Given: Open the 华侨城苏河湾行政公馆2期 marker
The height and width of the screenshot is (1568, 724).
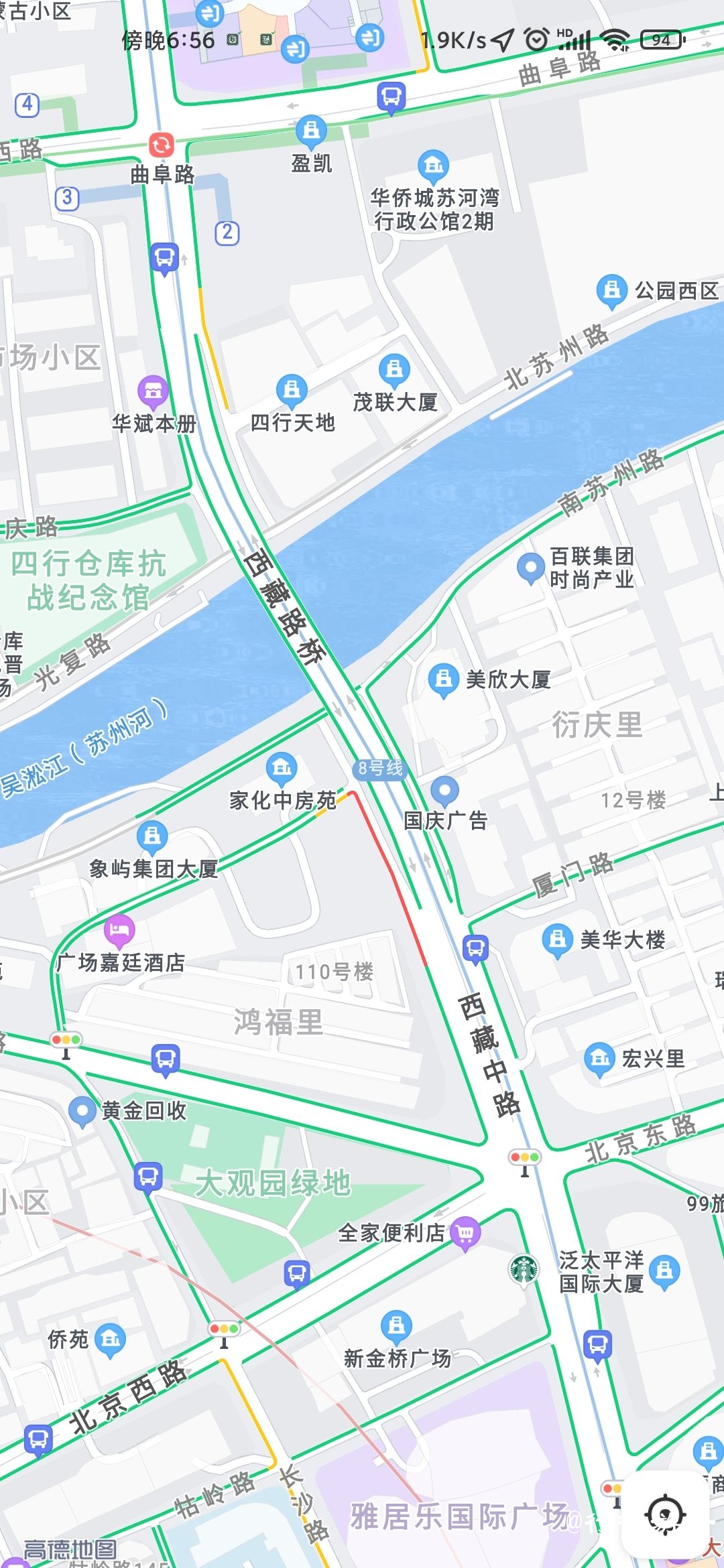Looking at the screenshot, I should (x=433, y=166).
